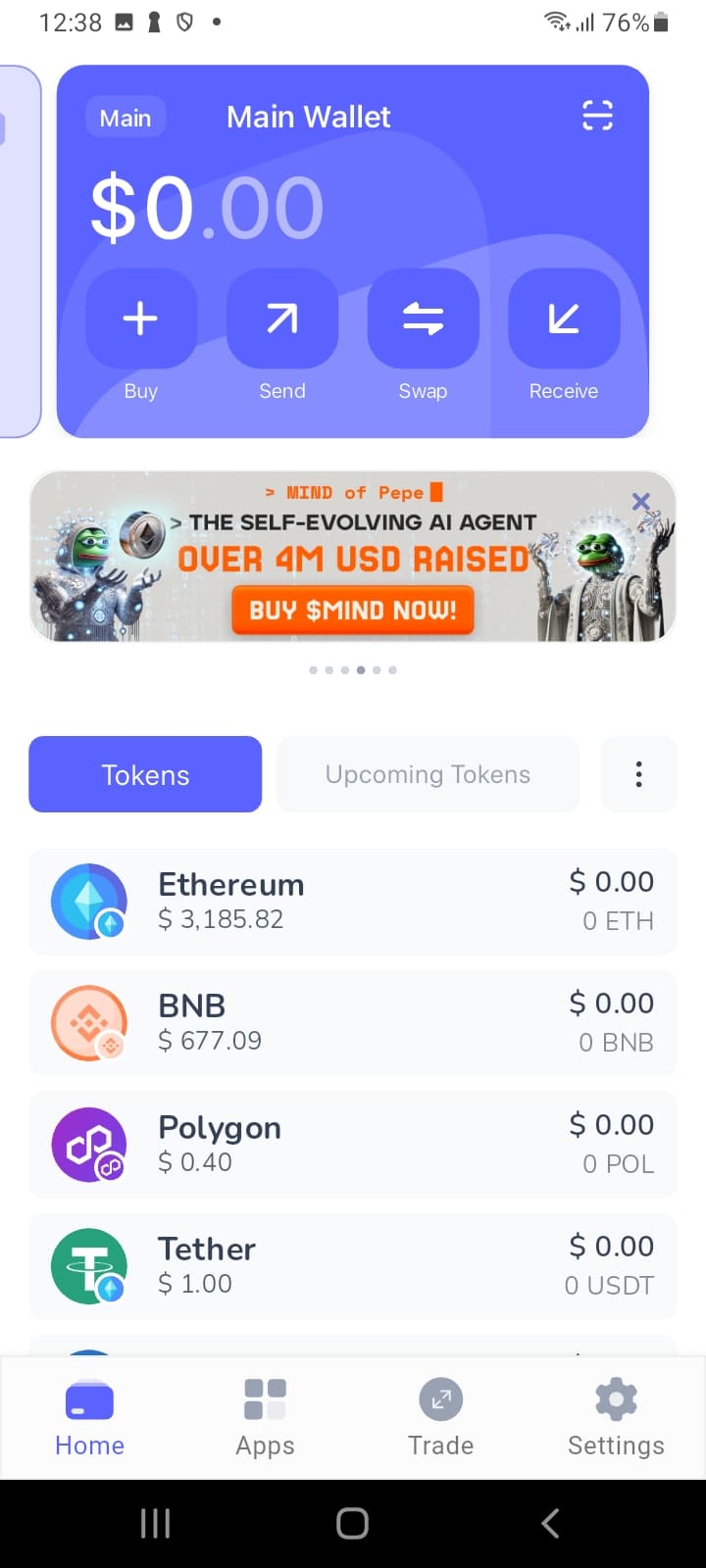The image size is (706, 1568).
Task: Switch to the Upcoming Tokens tab
Action: click(427, 774)
